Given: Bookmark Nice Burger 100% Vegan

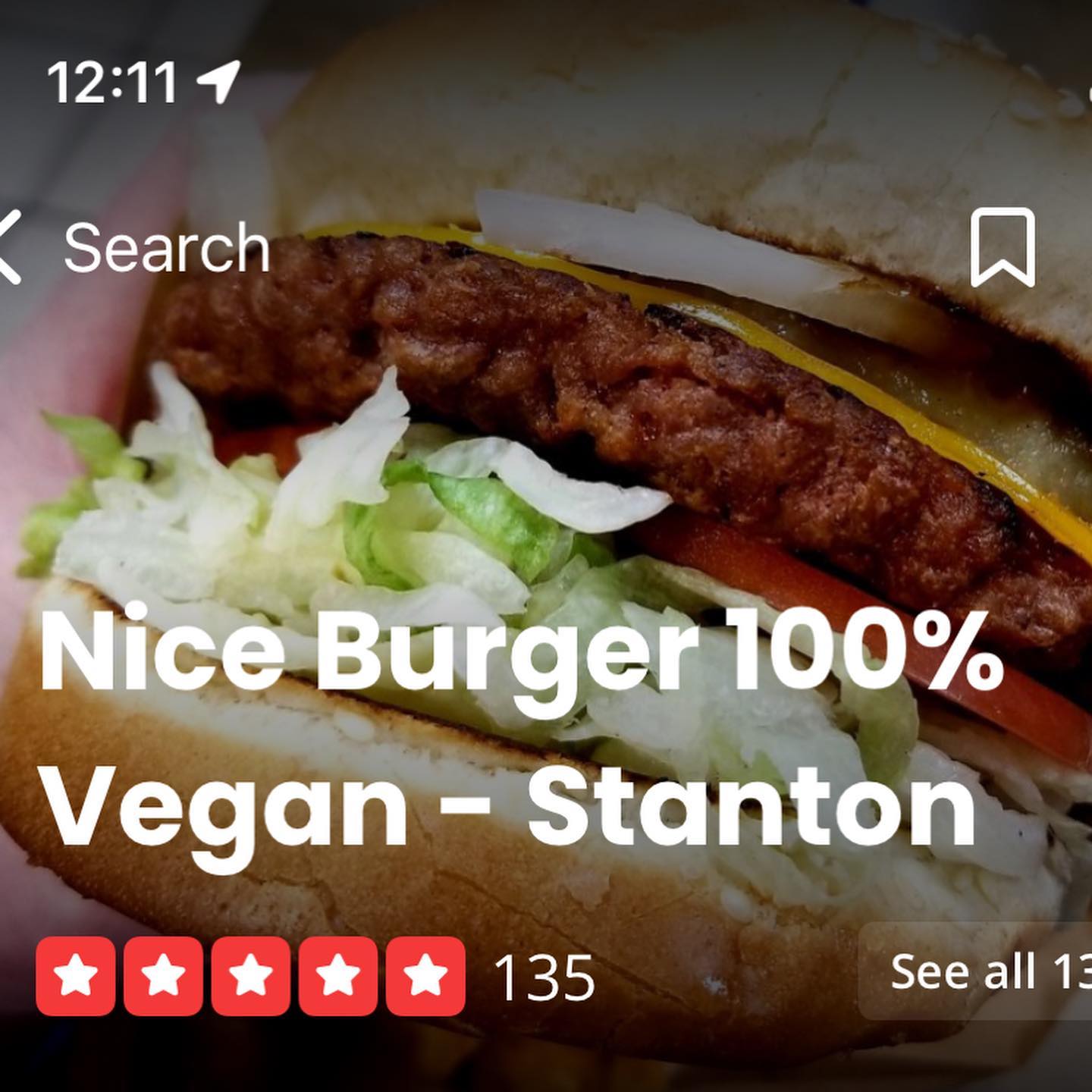Looking at the screenshot, I should [x=1003, y=248].
